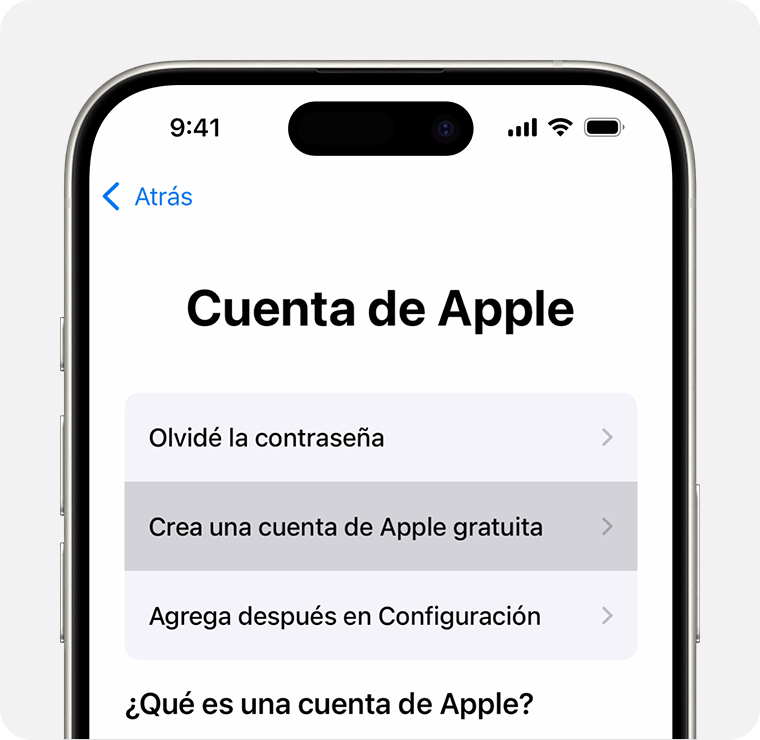
Task: Choose Agrega después en Configuración
Action: pos(380,616)
